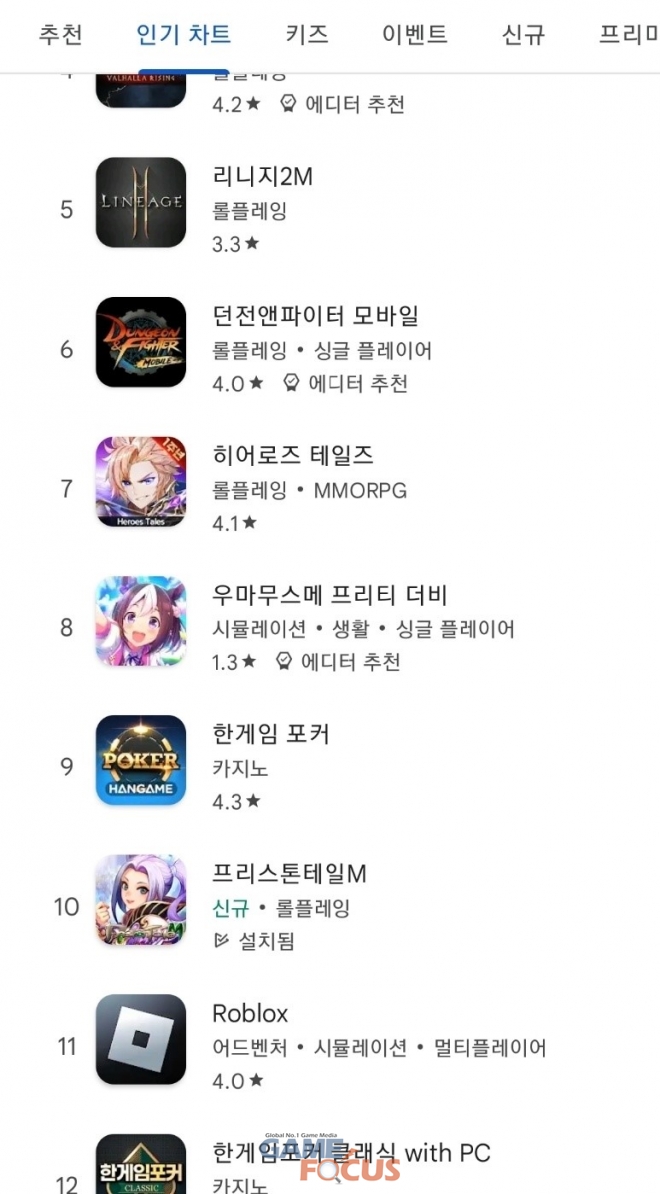View the 히어로즈 테일즈 listing
This screenshot has height=1194, width=660.
click(292, 456)
